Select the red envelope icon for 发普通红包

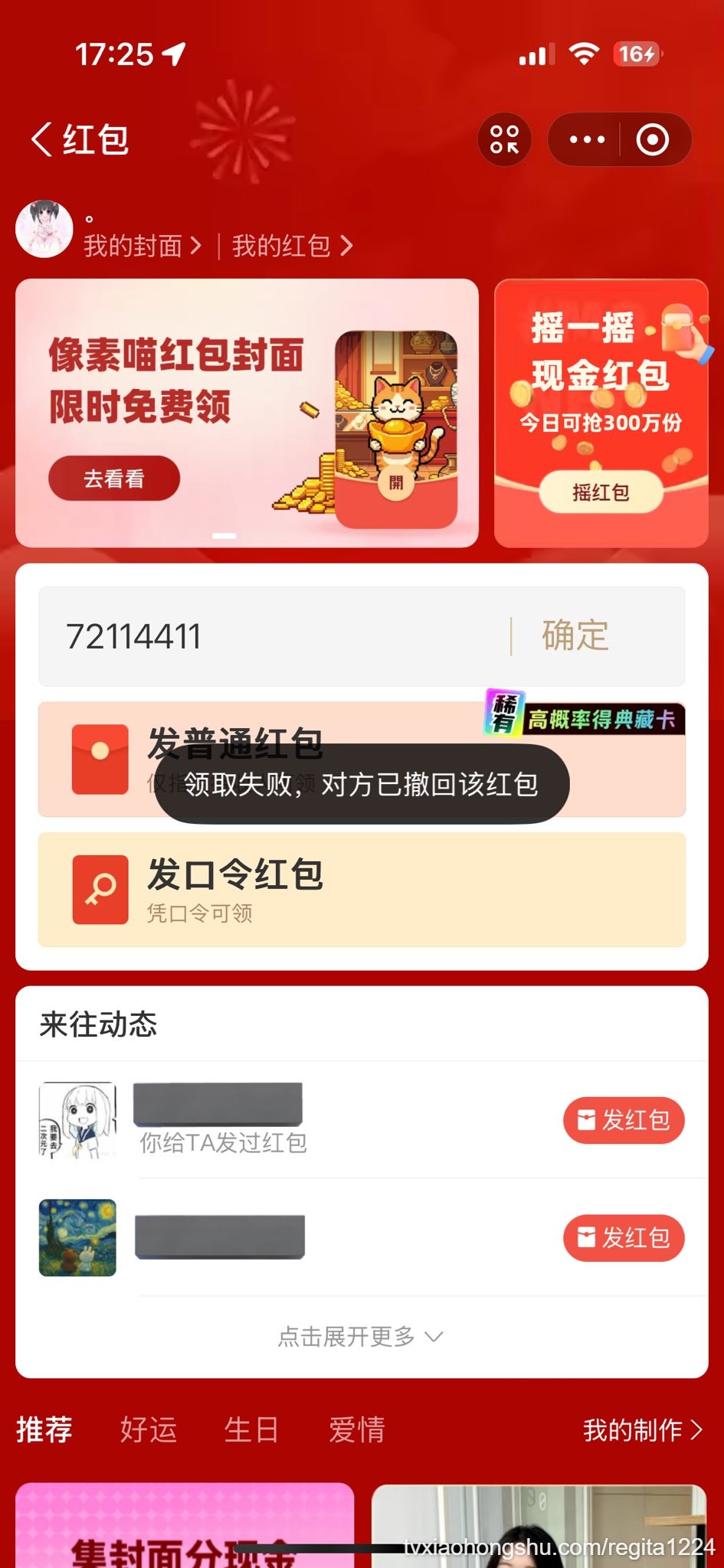[x=100, y=760]
